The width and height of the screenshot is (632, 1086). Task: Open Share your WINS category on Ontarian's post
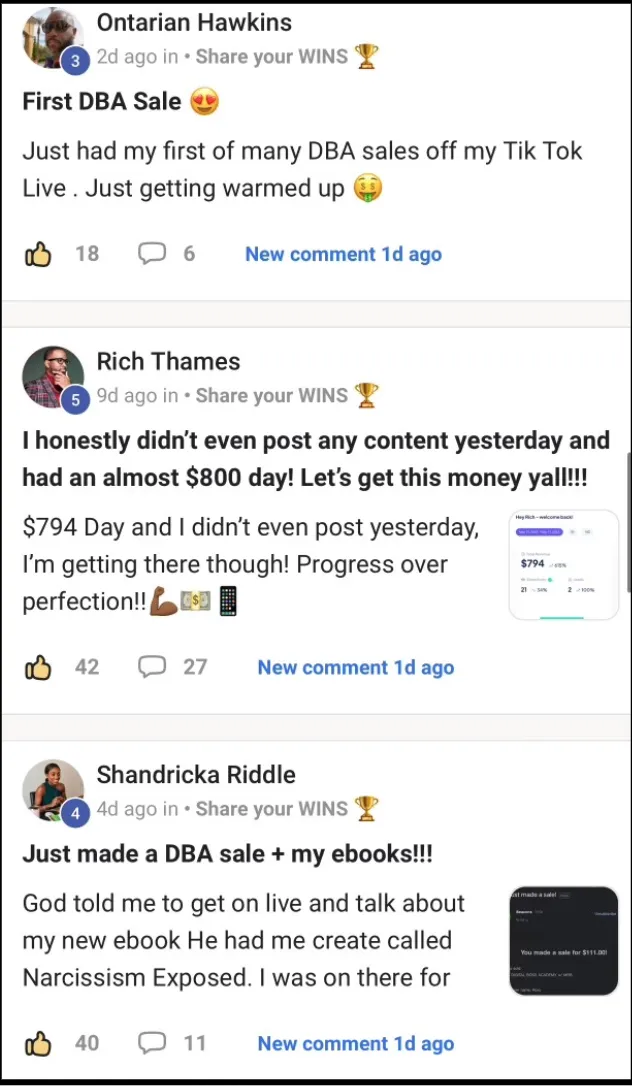(x=272, y=57)
